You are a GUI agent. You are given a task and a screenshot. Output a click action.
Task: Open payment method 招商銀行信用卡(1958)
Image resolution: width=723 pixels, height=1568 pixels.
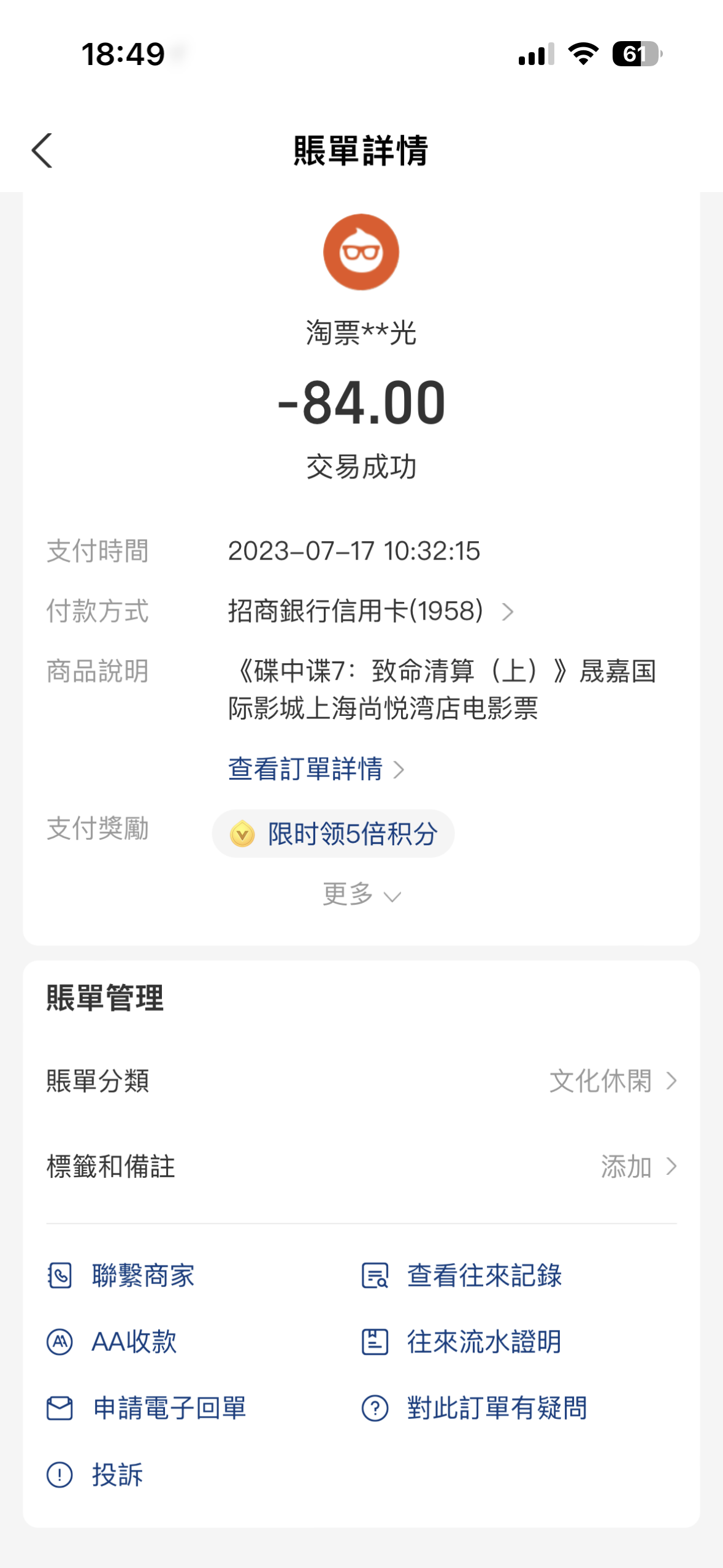click(370, 611)
